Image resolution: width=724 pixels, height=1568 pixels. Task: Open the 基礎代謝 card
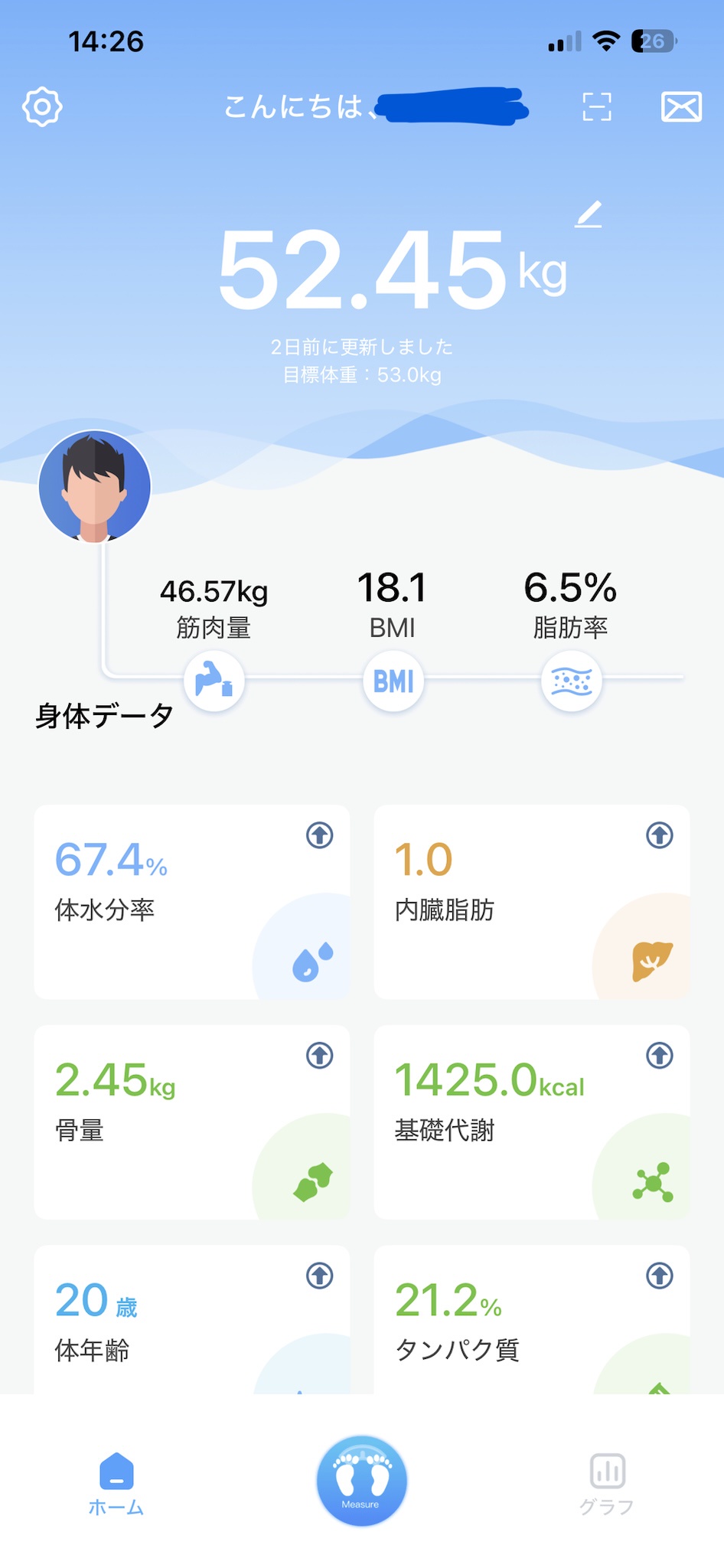point(532,1122)
